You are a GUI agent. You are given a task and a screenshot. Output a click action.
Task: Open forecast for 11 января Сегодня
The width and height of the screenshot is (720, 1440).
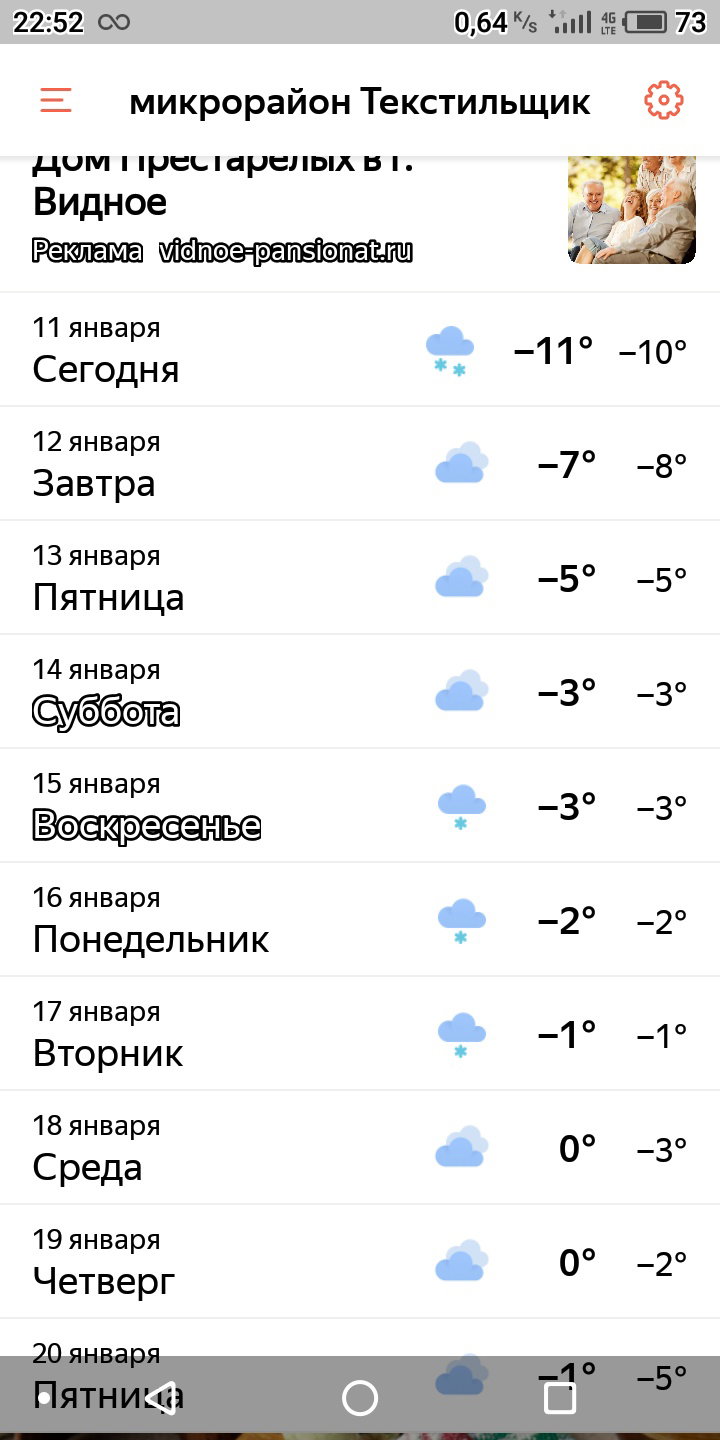(360, 350)
